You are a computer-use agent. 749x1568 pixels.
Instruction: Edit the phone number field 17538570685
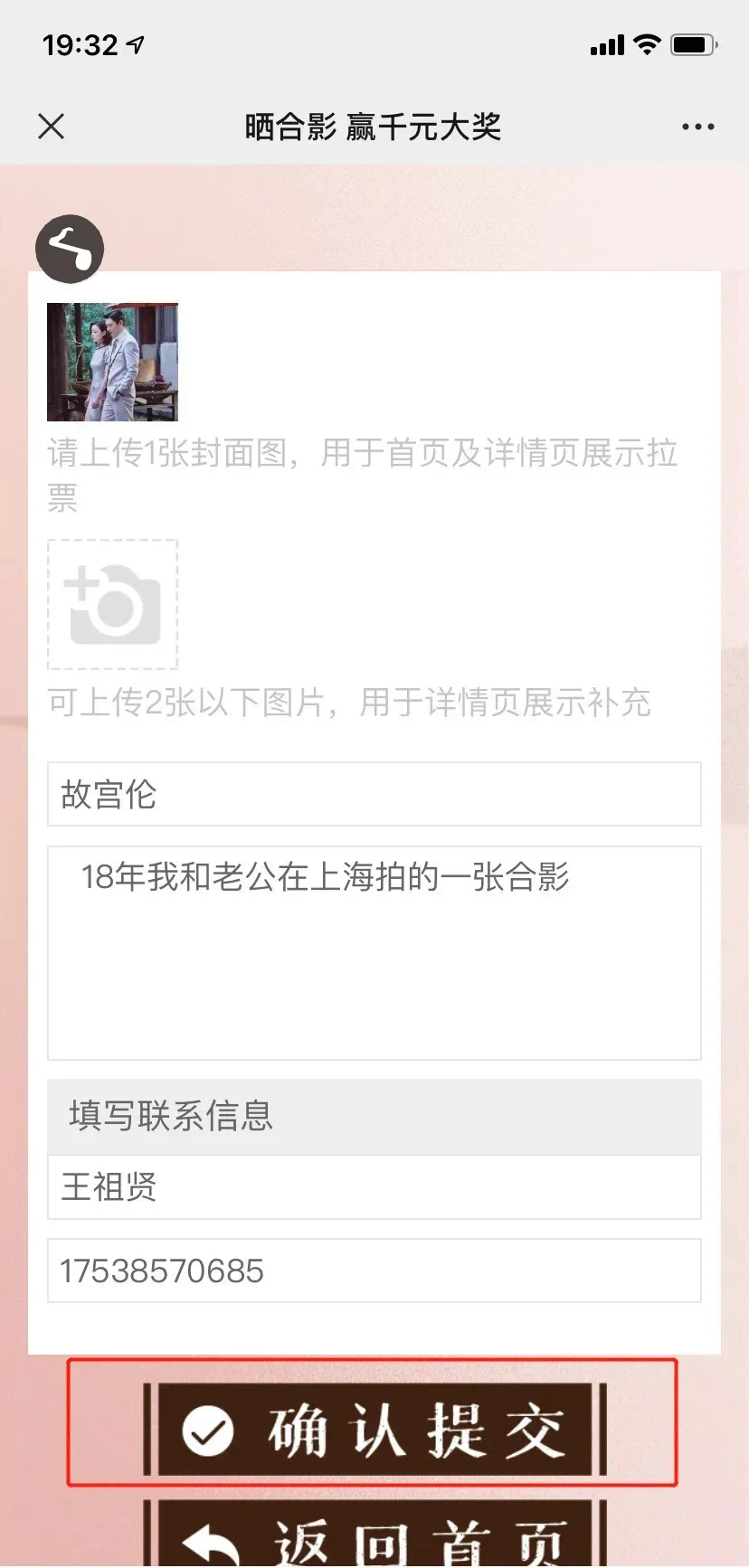(x=374, y=1270)
